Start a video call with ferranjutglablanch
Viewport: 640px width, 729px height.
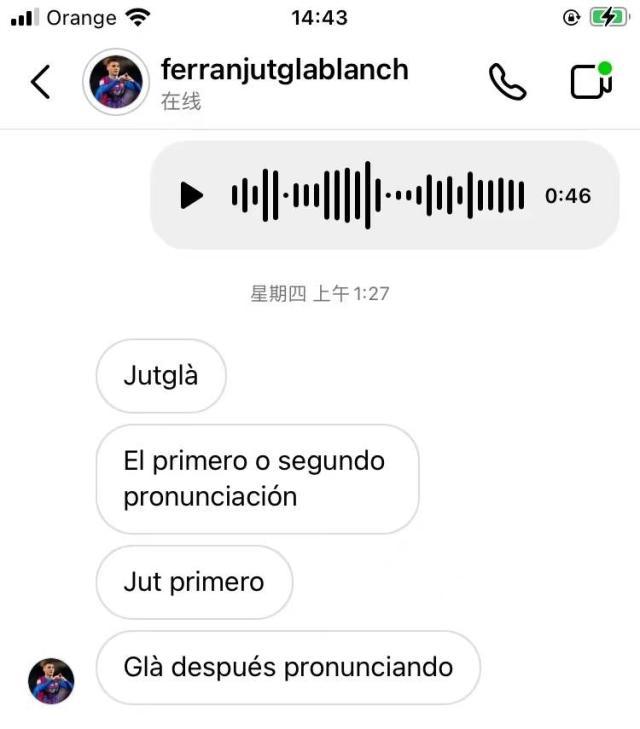[x=590, y=82]
